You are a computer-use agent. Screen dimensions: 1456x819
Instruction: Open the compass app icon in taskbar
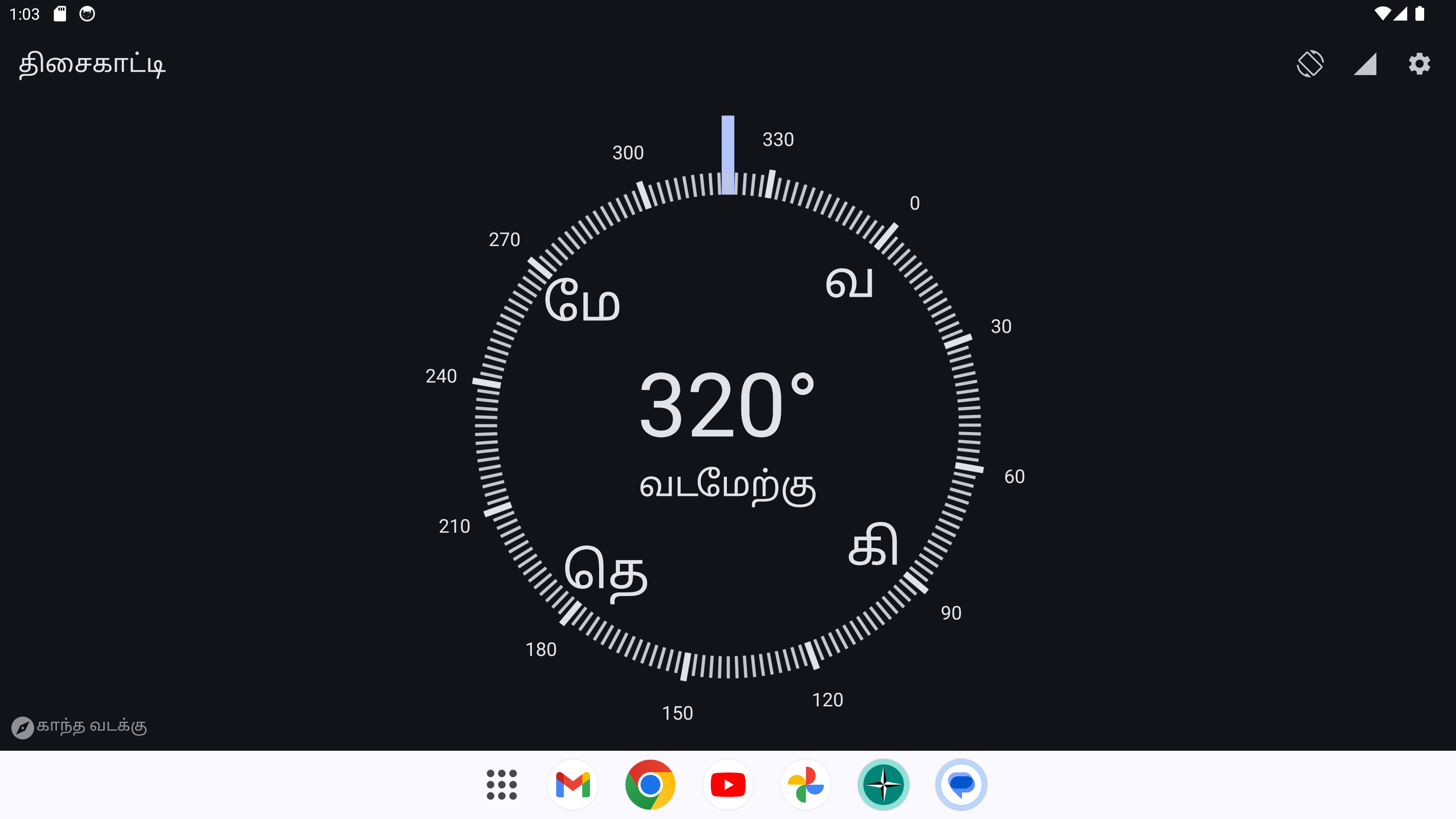click(x=883, y=784)
